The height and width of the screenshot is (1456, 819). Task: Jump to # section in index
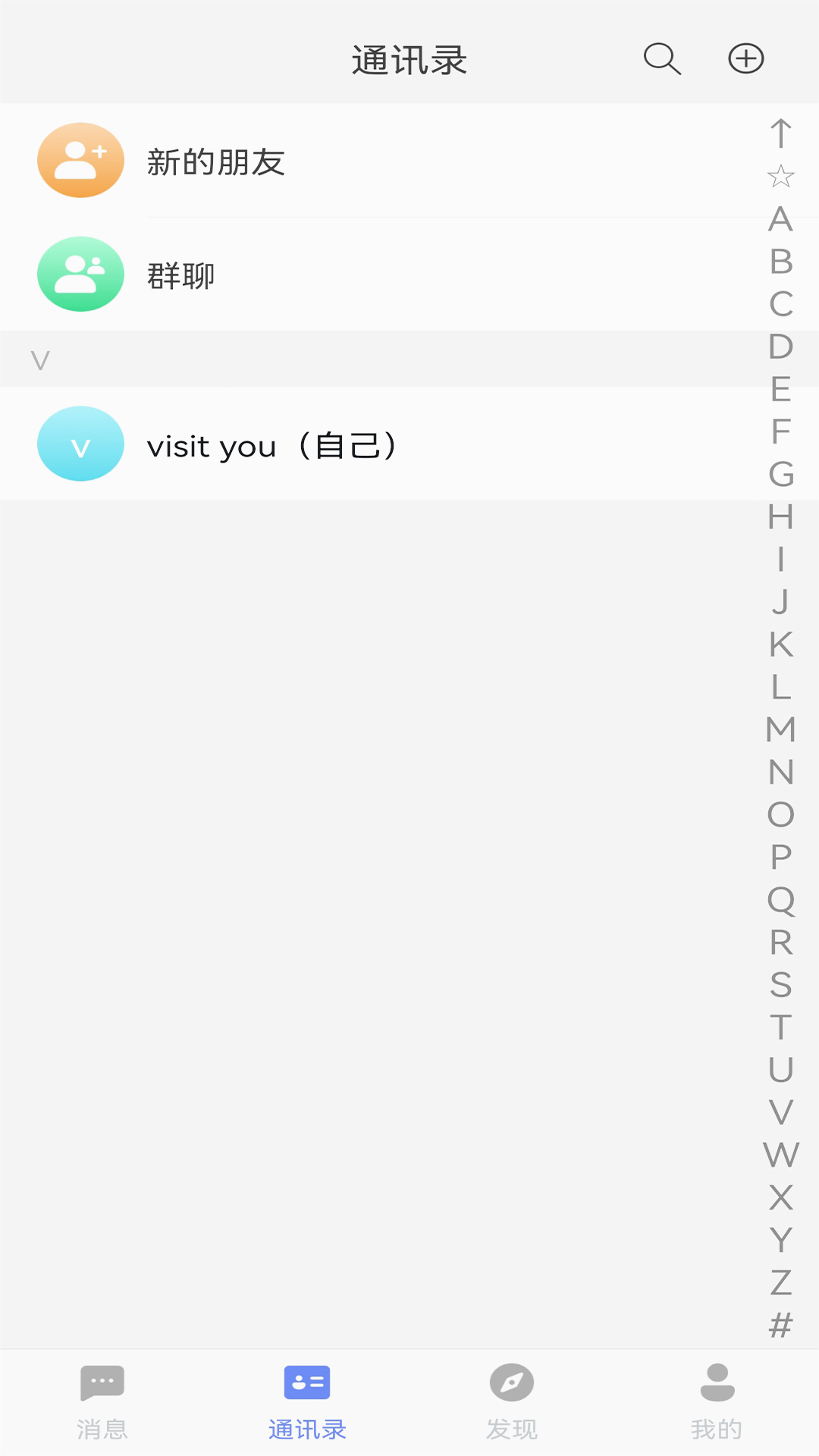click(780, 1325)
